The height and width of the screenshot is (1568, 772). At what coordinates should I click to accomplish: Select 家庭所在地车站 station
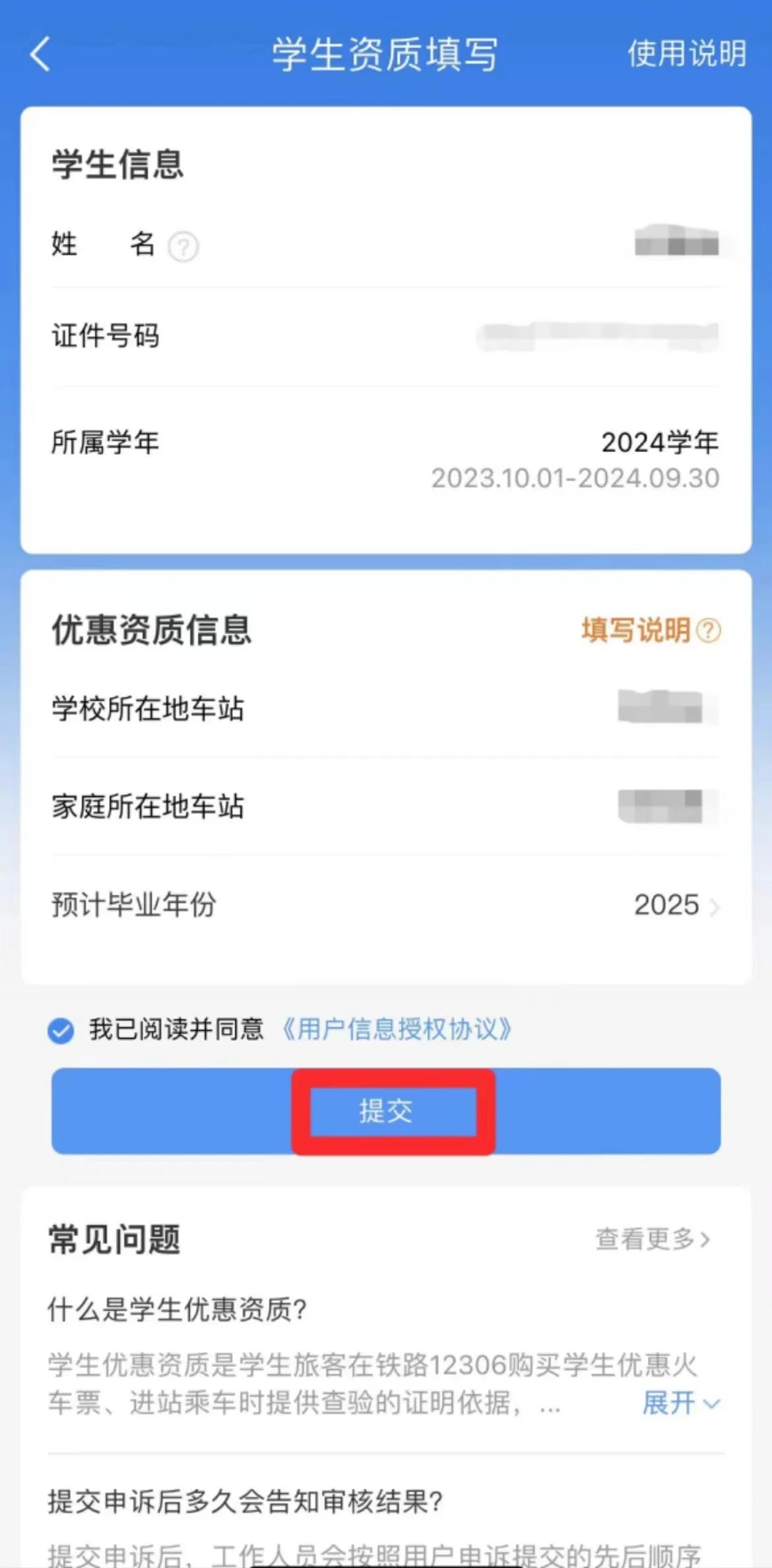660,806
